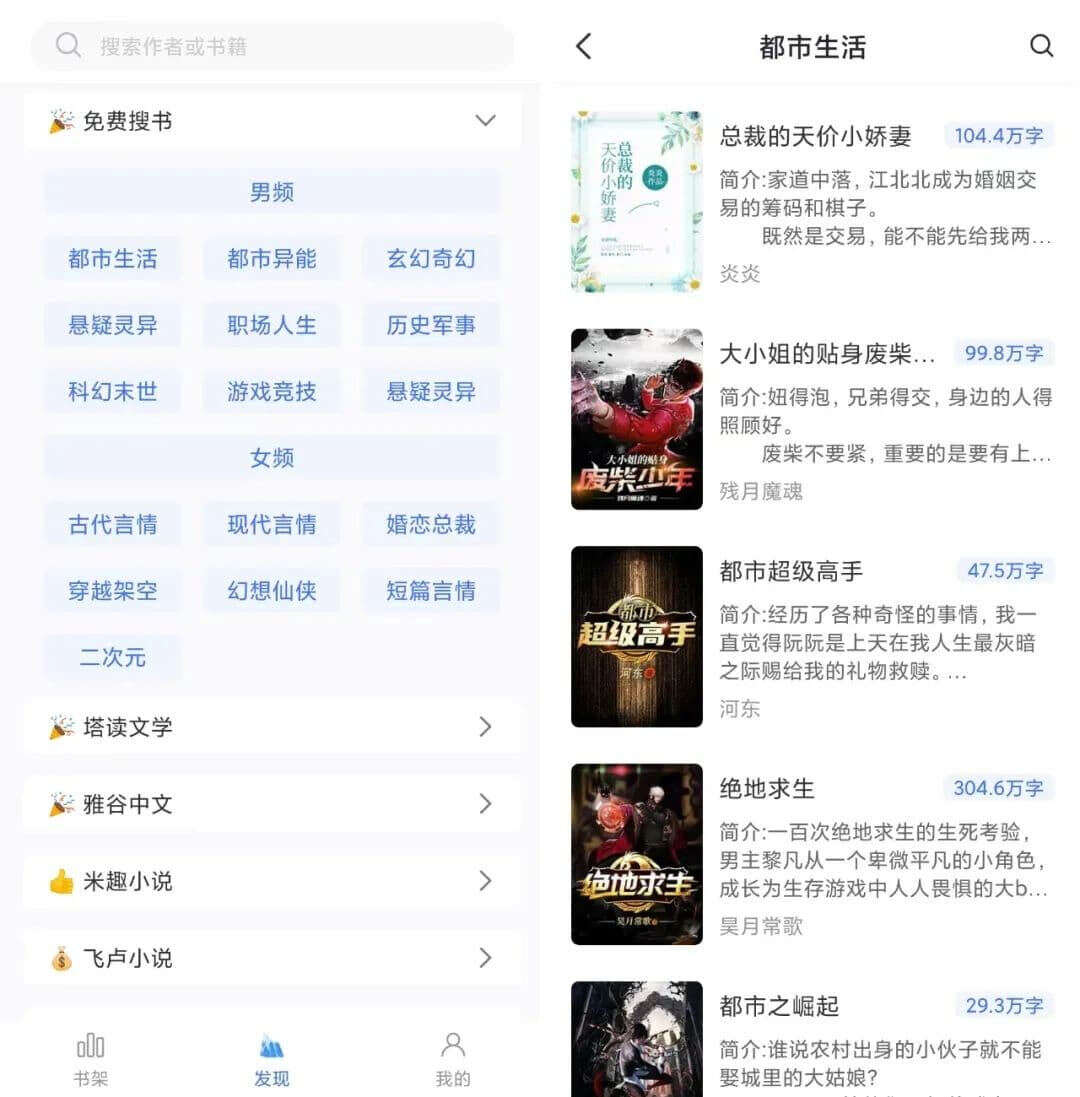
Task: Expand the 飞卢小说 source
Action: click(x=272, y=958)
